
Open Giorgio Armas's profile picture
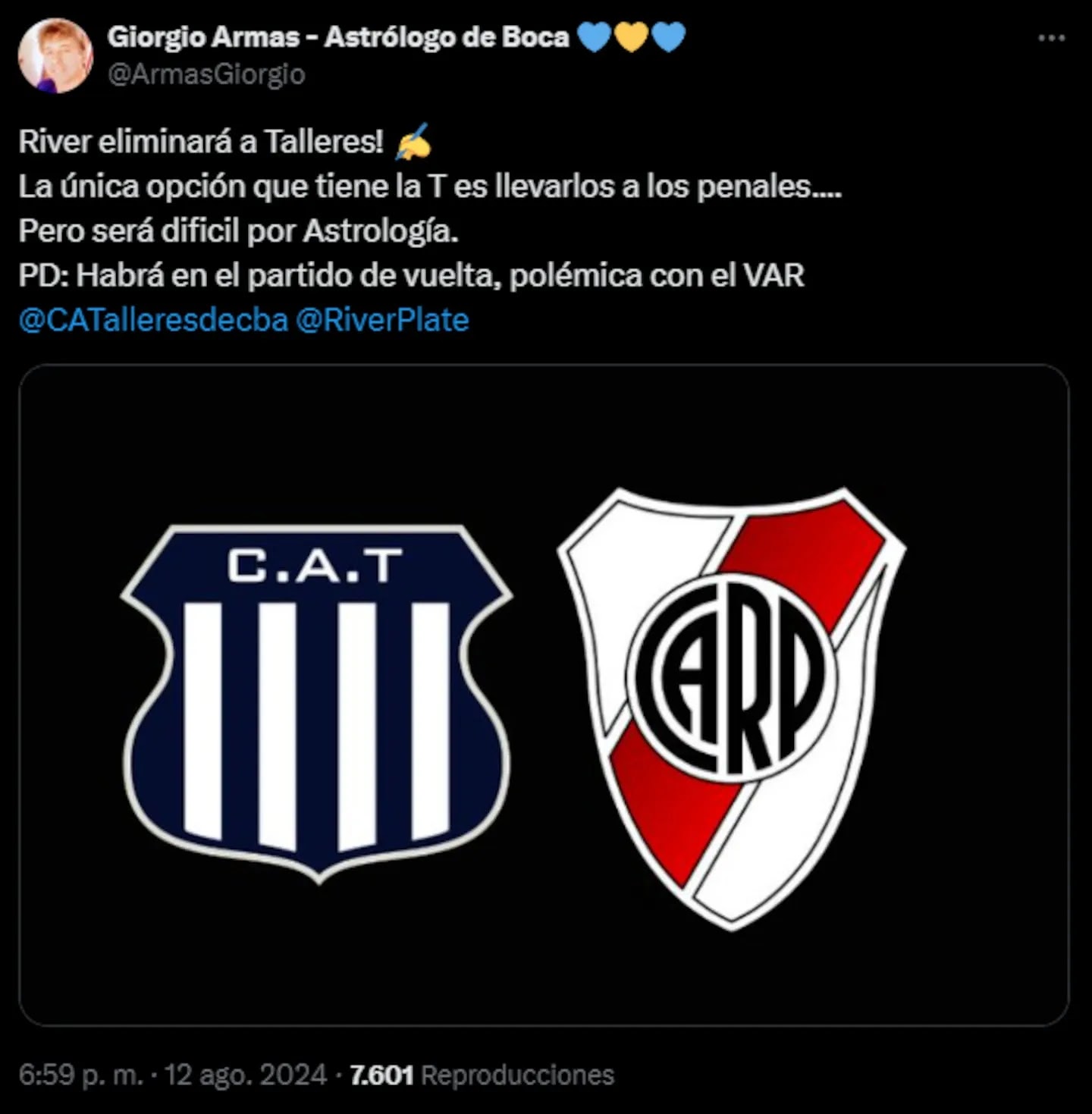[x=55, y=56]
